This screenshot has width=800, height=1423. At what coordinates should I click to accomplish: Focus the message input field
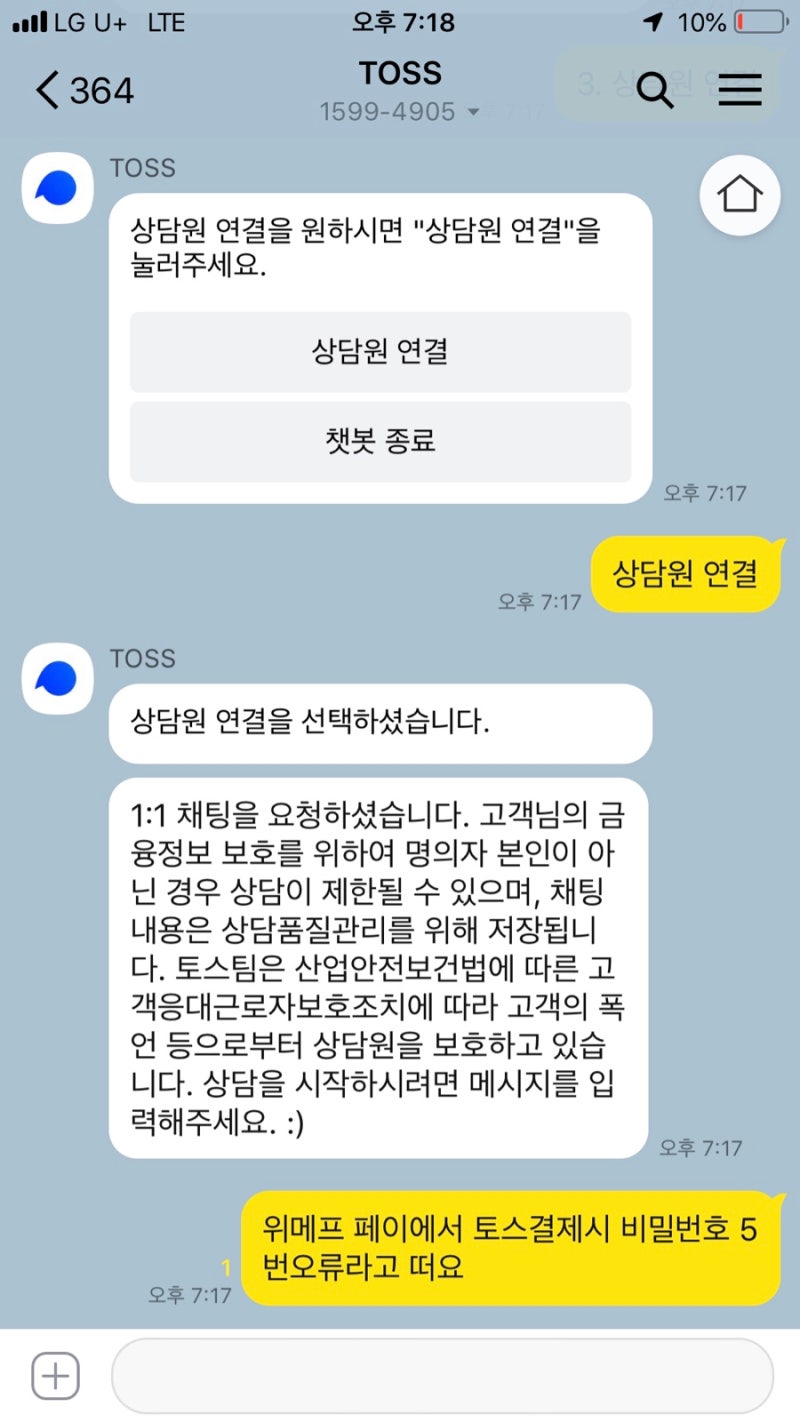tap(442, 1377)
